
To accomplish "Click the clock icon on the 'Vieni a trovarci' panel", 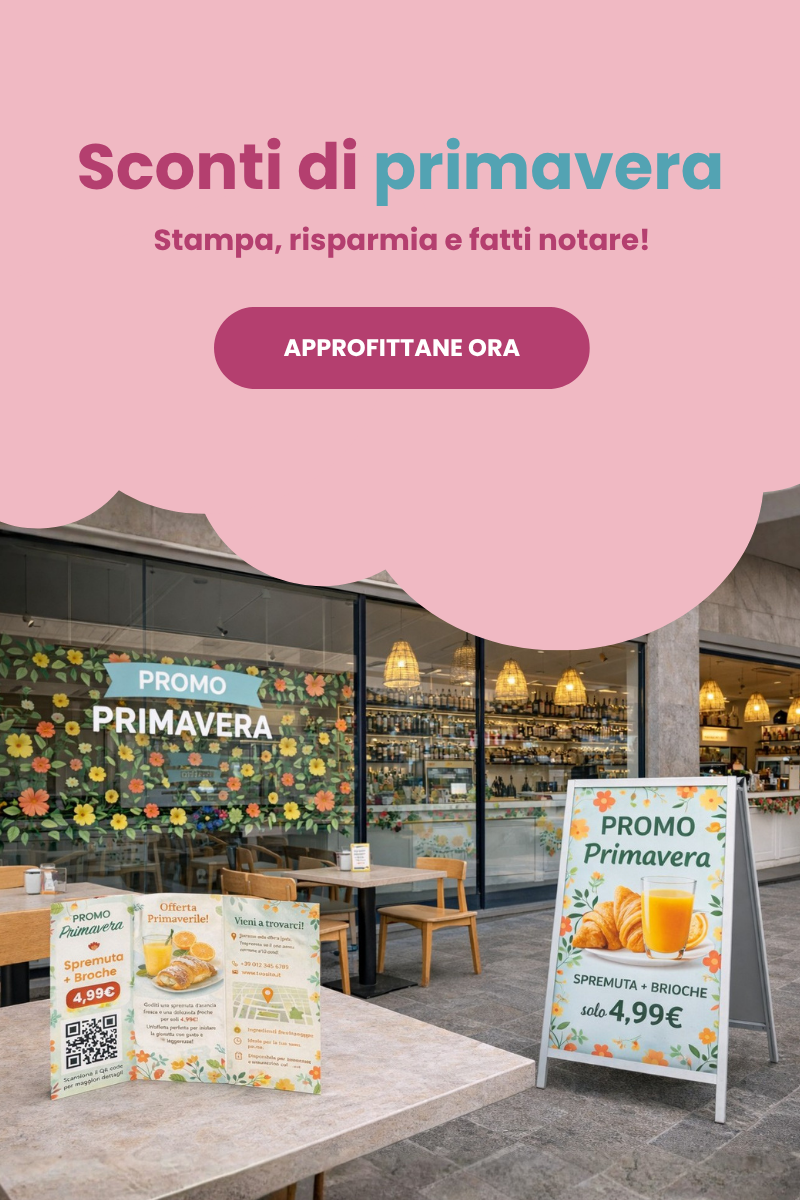I will [237, 1041].
